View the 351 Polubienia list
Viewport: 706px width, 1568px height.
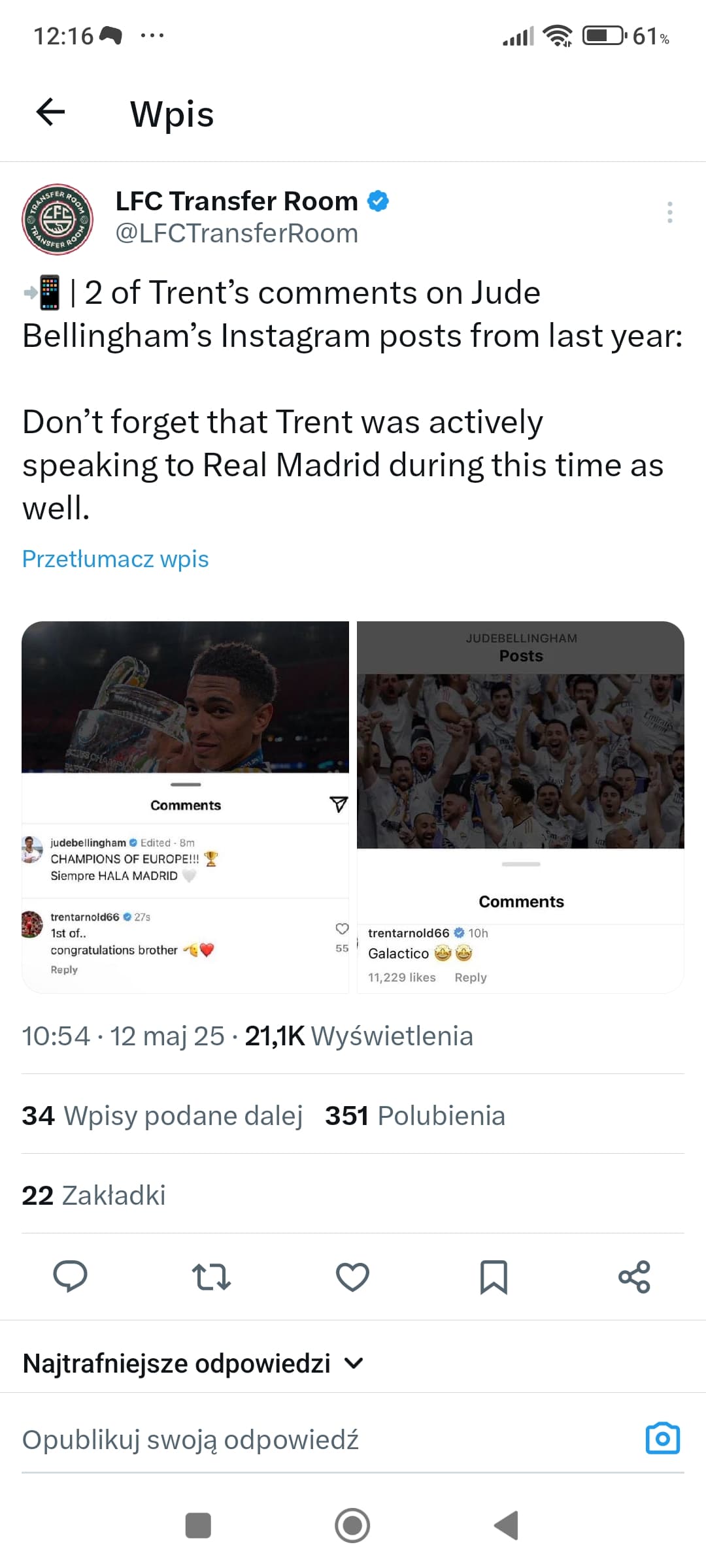point(415,1116)
